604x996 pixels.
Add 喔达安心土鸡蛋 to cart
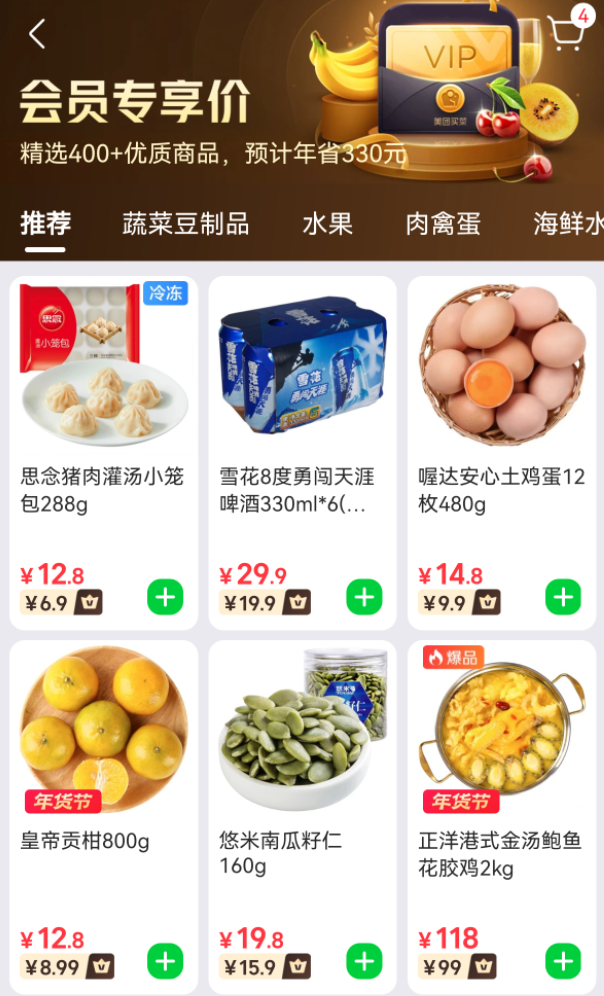click(x=563, y=597)
